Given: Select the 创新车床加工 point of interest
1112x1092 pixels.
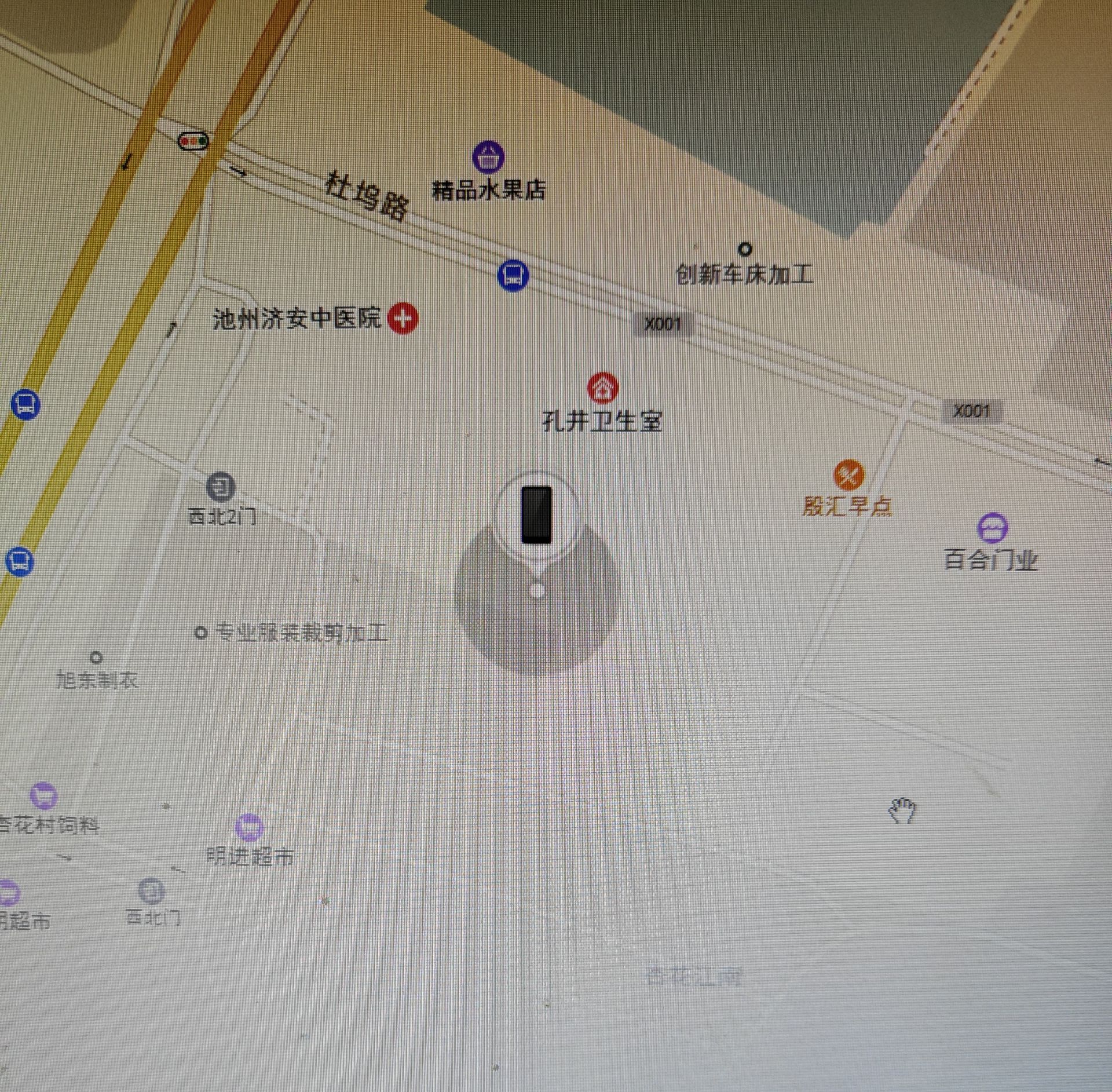Looking at the screenshot, I should pyautogui.click(x=745, y=250).
